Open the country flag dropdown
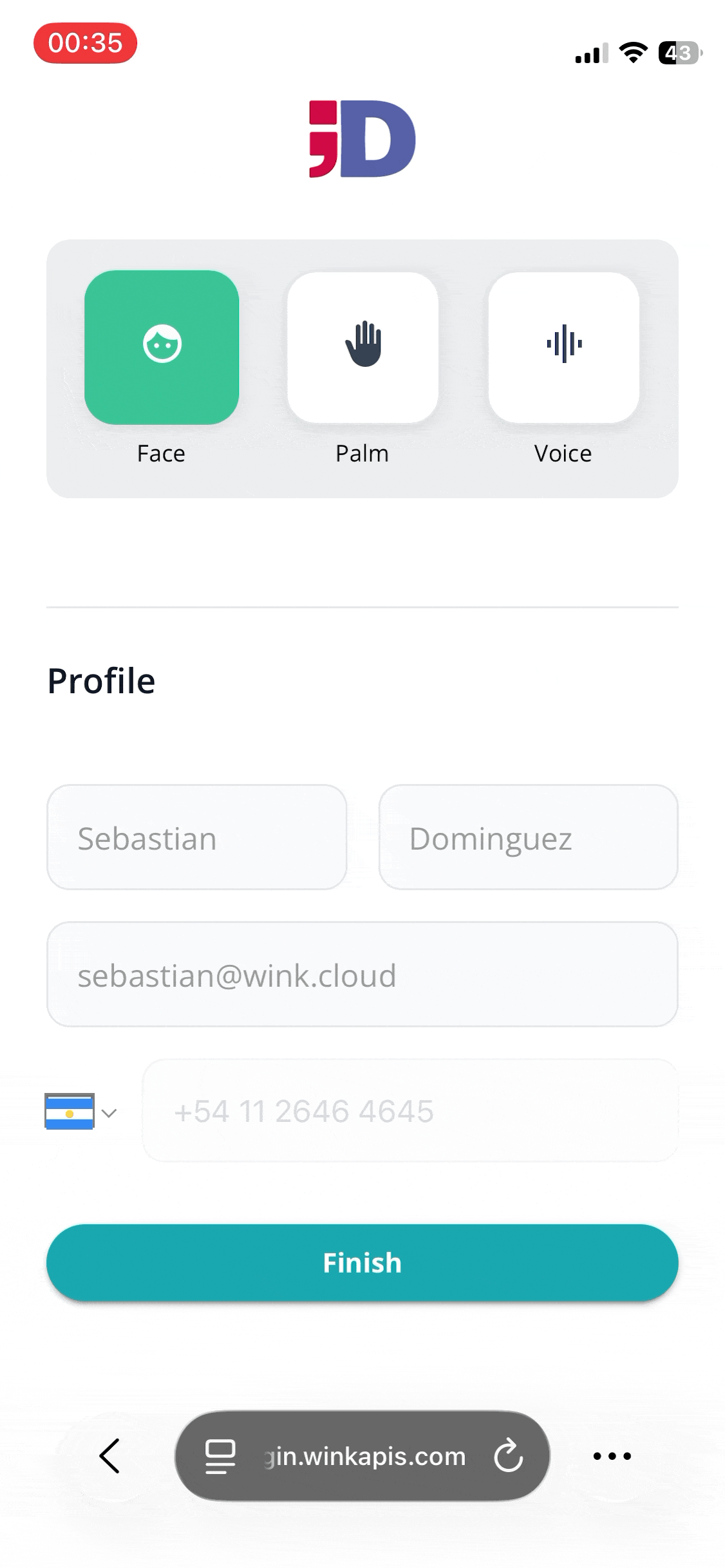 pyautogui.click(x=81, y=1112)
